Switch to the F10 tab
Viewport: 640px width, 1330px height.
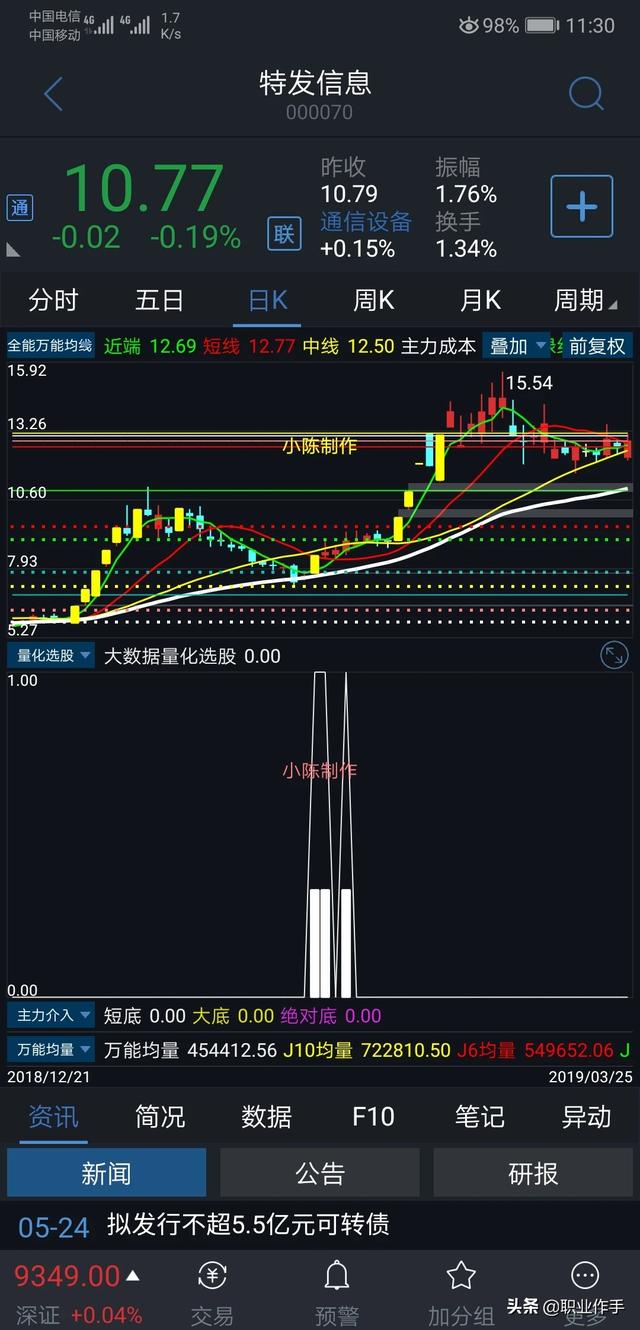click(x=373, y=1116)
